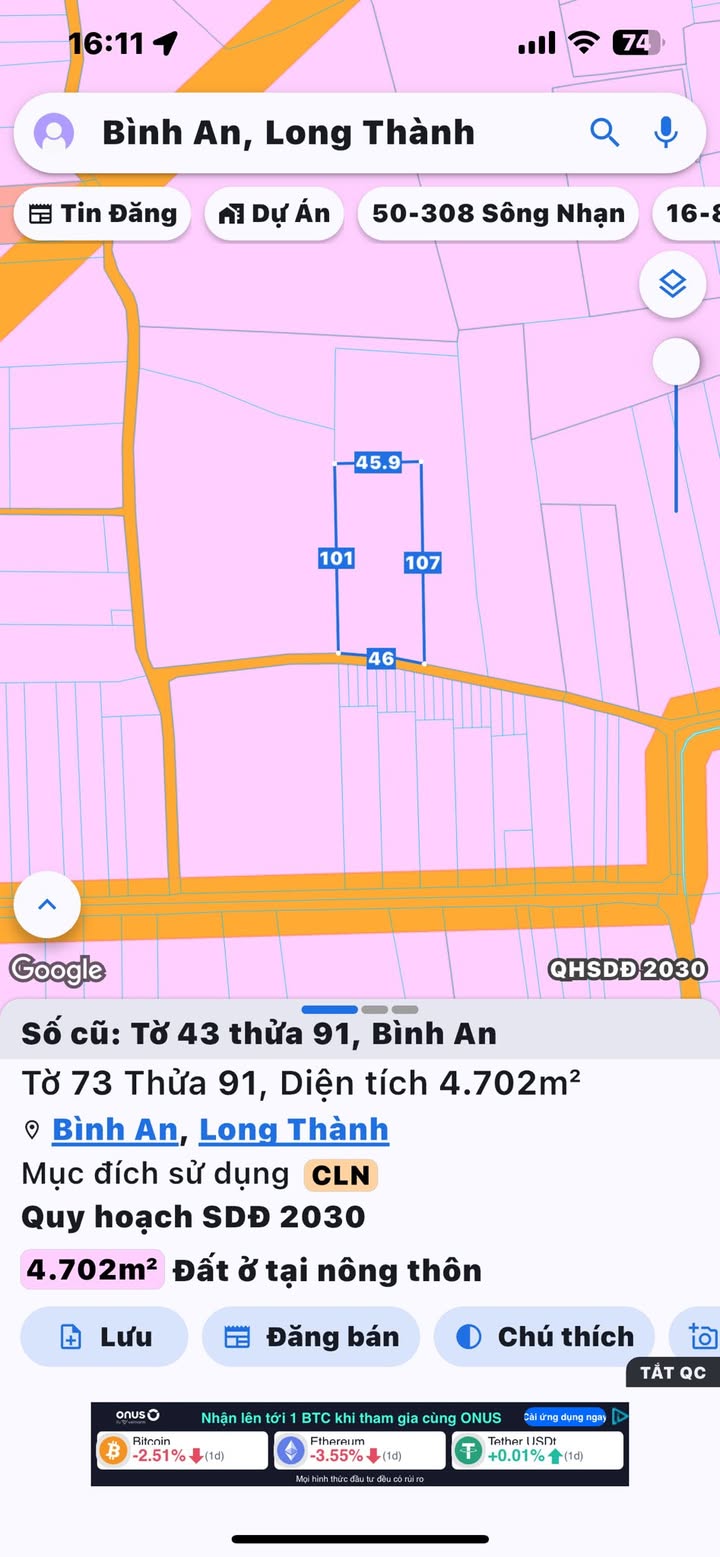Viewport: 720px width, 1557px height.
Task: Start voice search with the microphone
Action: 665,133
